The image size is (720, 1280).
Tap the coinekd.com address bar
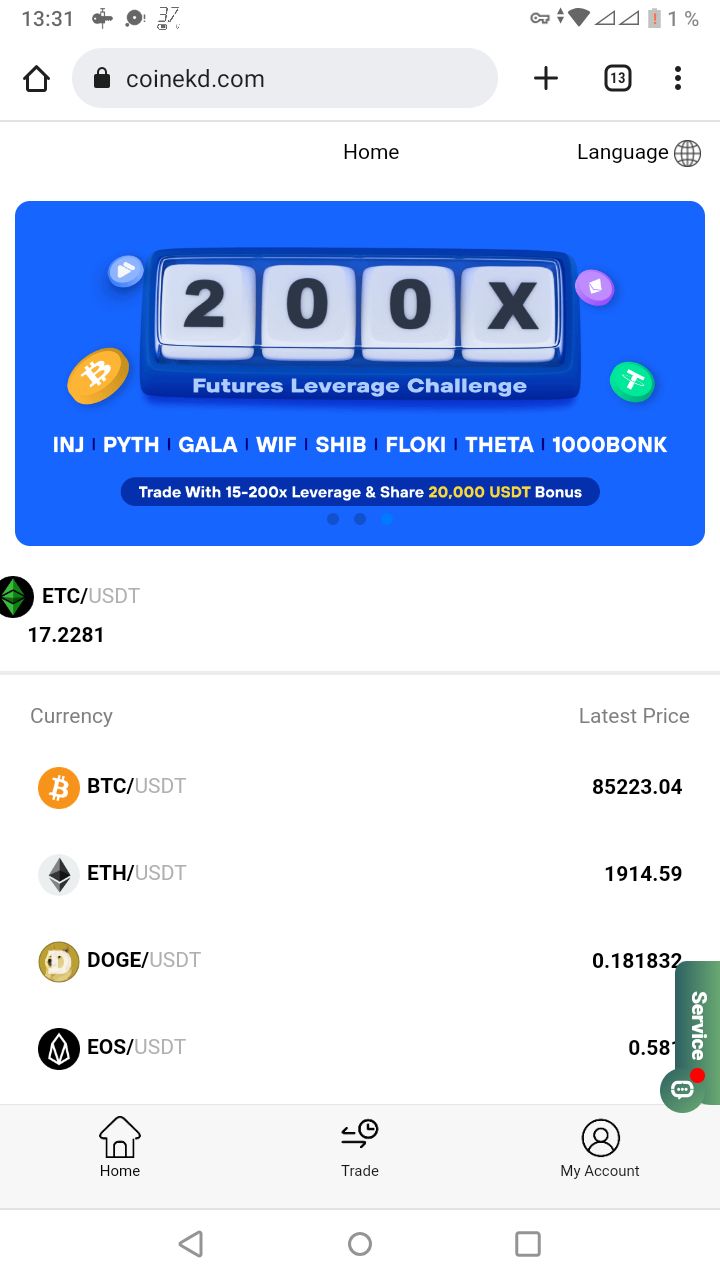coord(285,79)
